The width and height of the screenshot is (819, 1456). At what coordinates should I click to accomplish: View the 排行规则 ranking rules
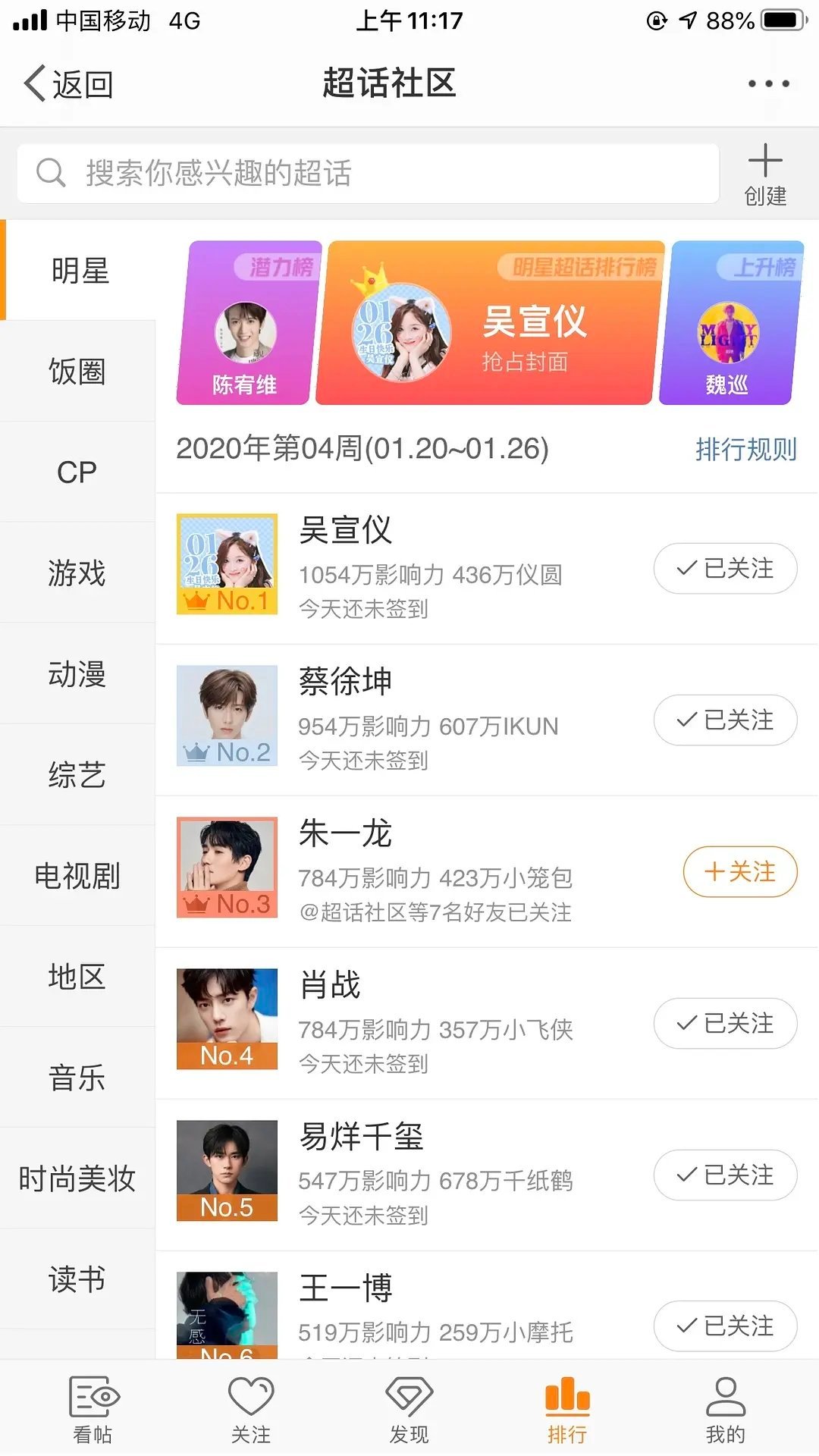coord(745,449)
